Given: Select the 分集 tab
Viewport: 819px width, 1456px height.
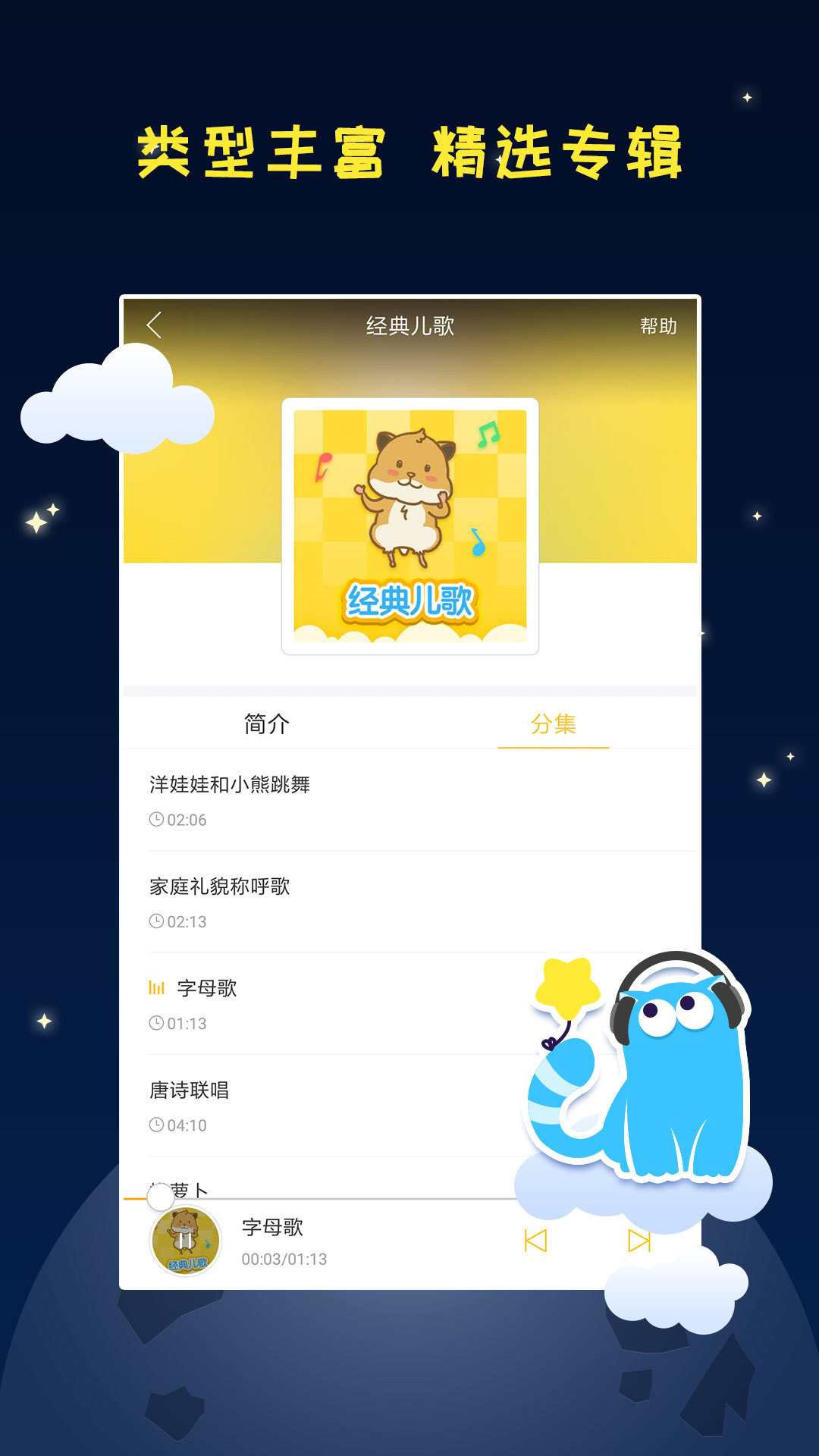Looking at the screenshot, I should pos(553,723).
